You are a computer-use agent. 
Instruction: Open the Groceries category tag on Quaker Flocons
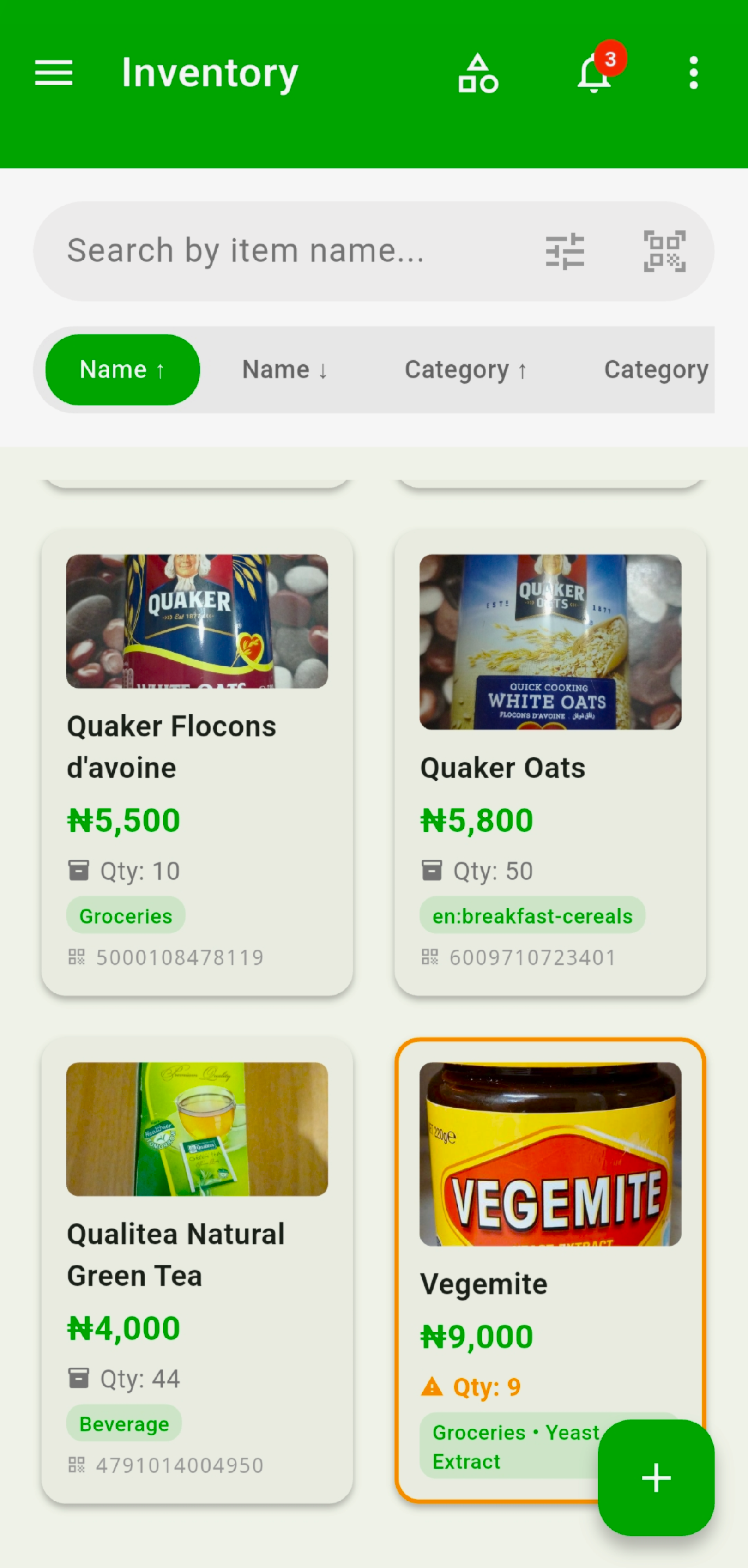click(x=126, y=915)
